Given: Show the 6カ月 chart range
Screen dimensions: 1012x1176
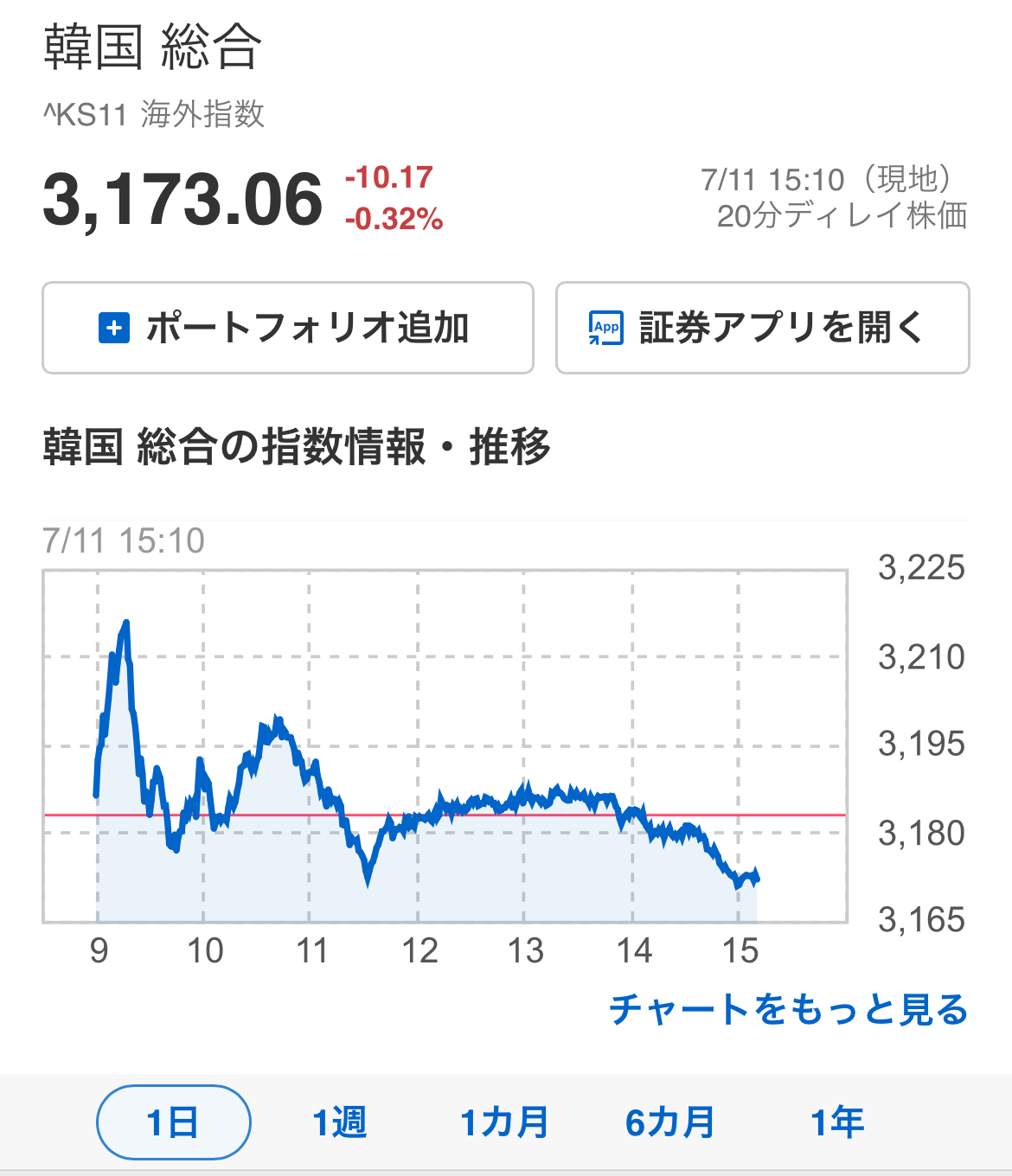Looking at the screenshot, I should pos(670,1122).
